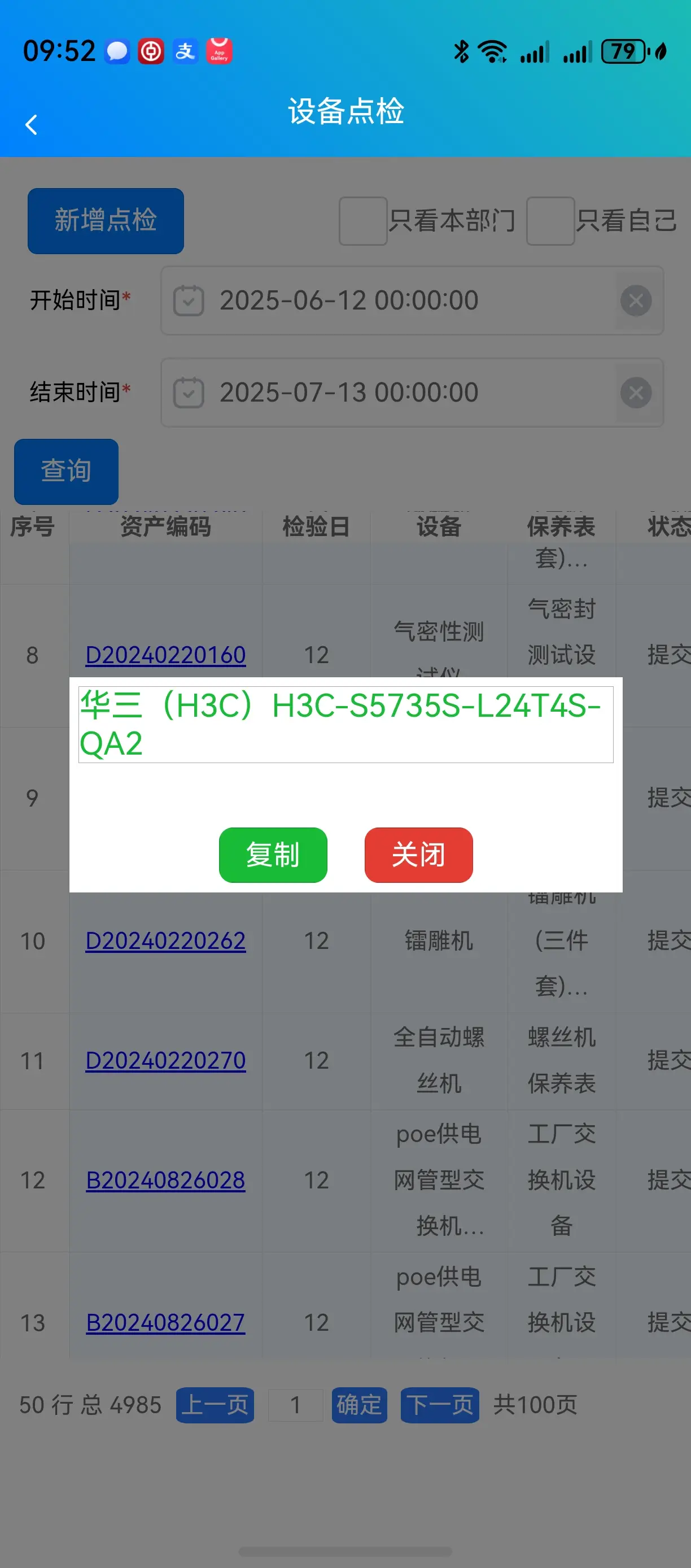The image size is (691, 1568).
Task: Go to next page with 下一页
Action: click(440, 1405)
